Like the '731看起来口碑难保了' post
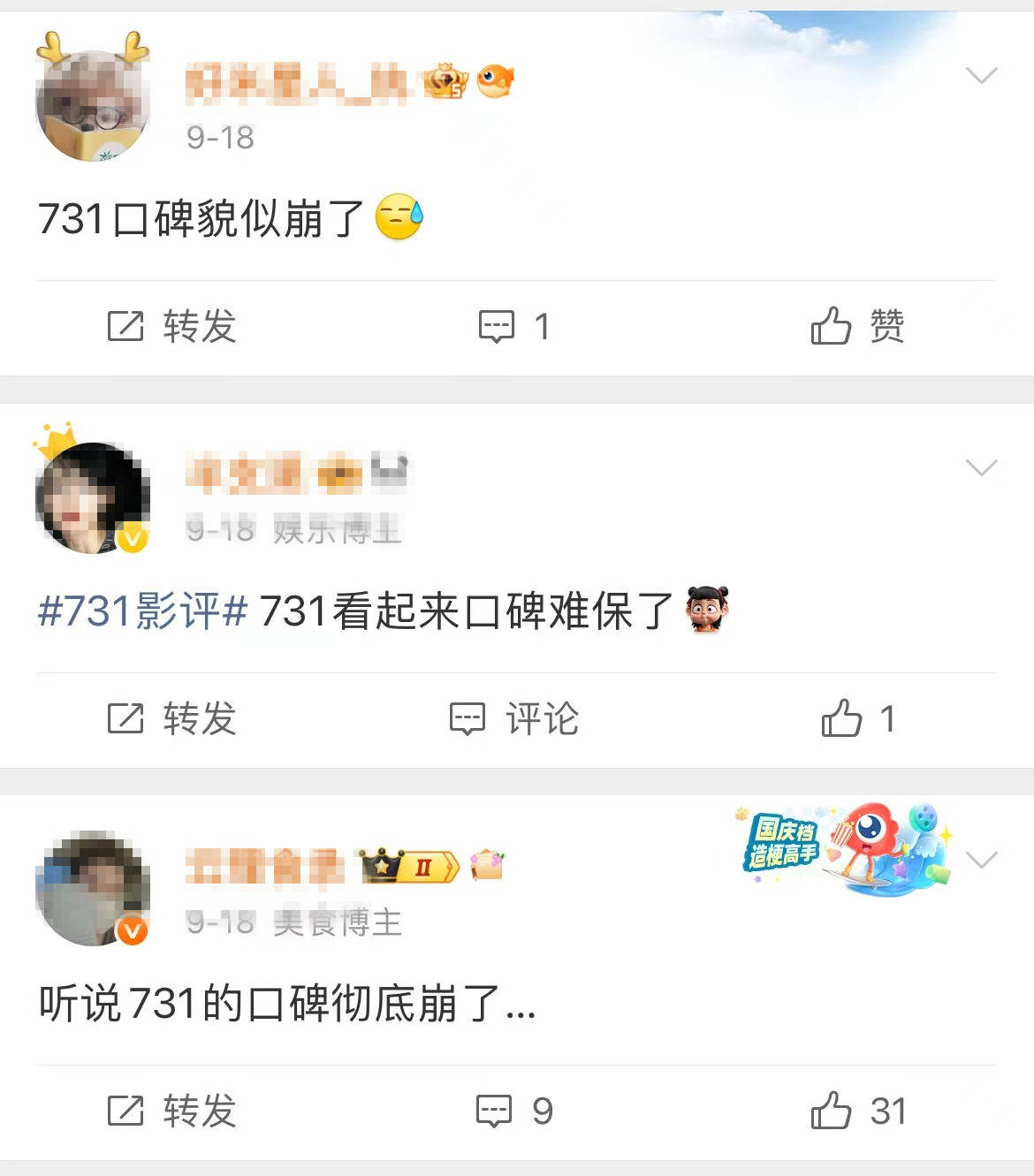This screenshot has height=1176, width=1034. tap(856, 718)
